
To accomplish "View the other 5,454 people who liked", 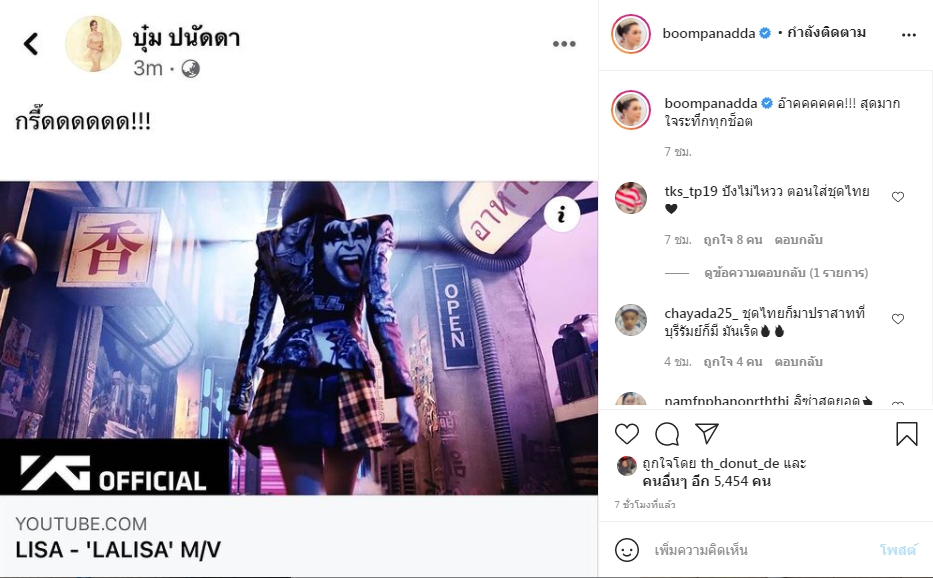I will click(727, 481).
